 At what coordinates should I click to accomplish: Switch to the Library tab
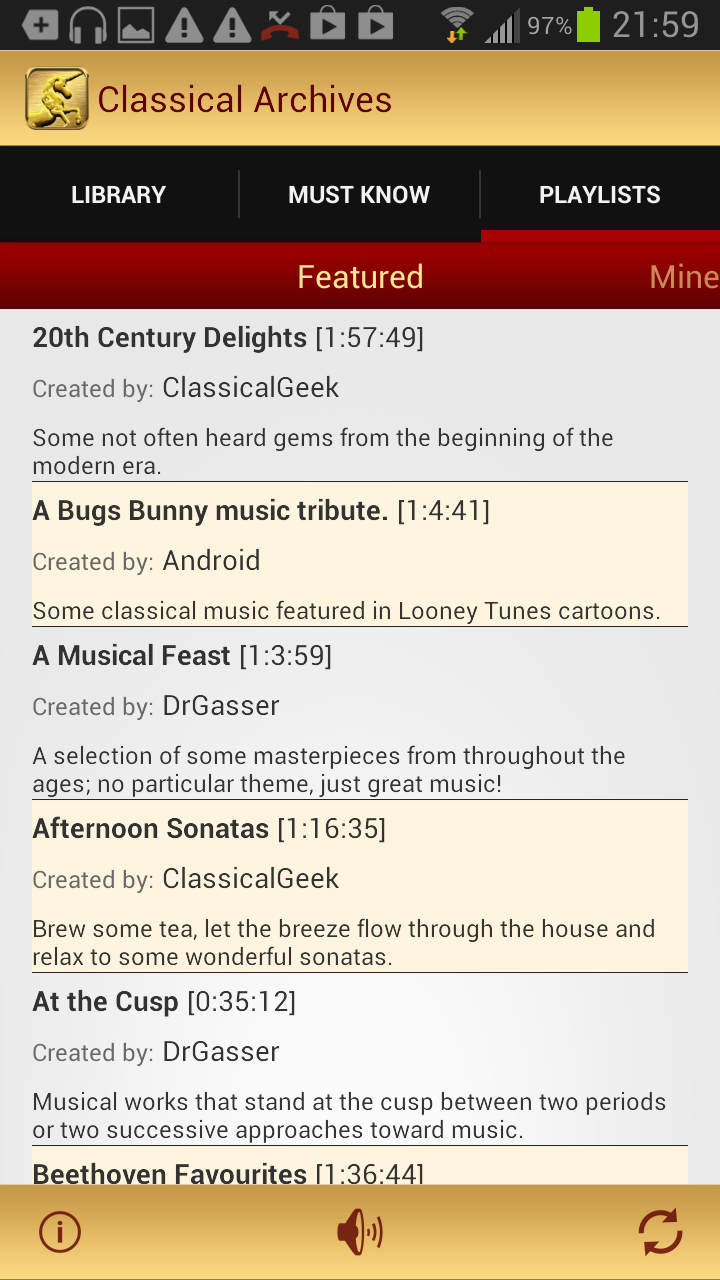point(118,195)
